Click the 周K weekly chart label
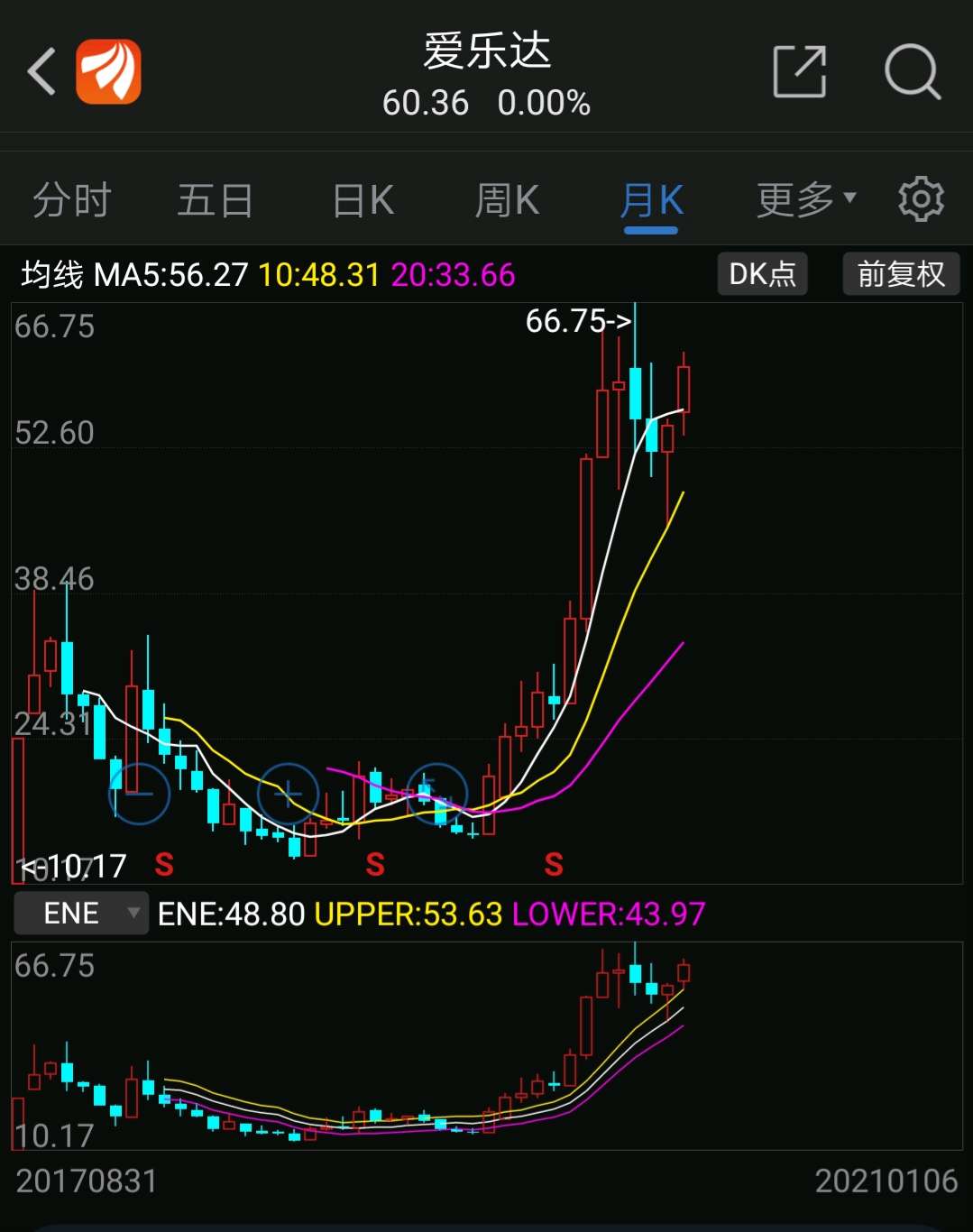Viewport: 973px width, 1232px height. [x=506, y=199]
